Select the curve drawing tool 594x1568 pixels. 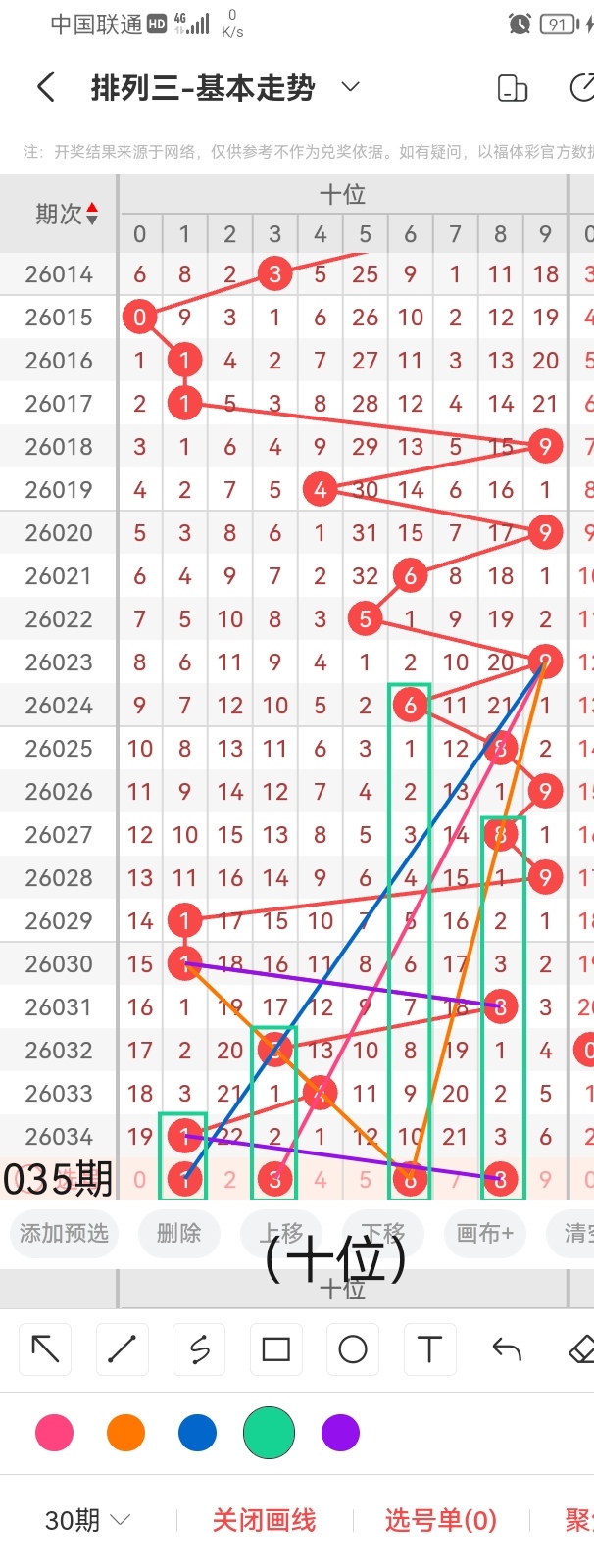tap(199, 1349)
